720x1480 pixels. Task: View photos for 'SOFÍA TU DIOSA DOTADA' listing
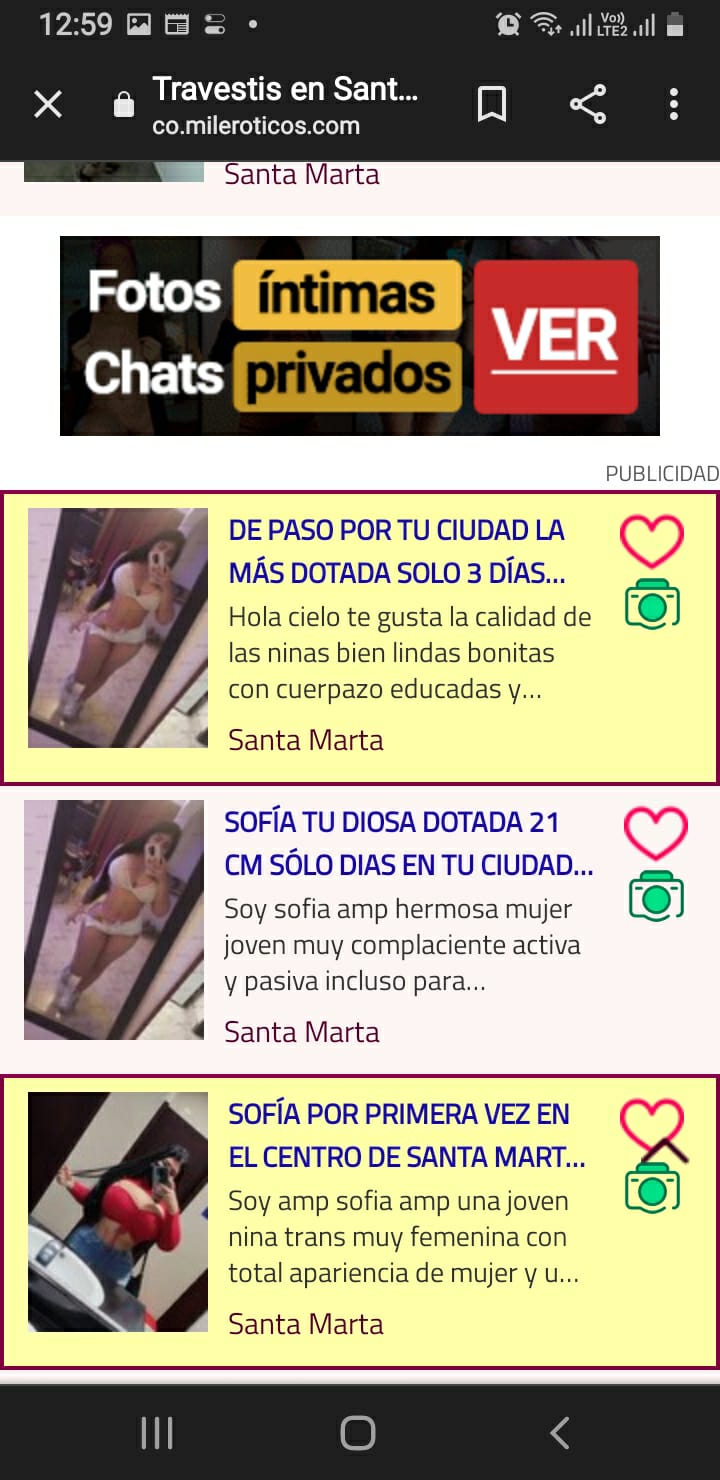point(656,896)
